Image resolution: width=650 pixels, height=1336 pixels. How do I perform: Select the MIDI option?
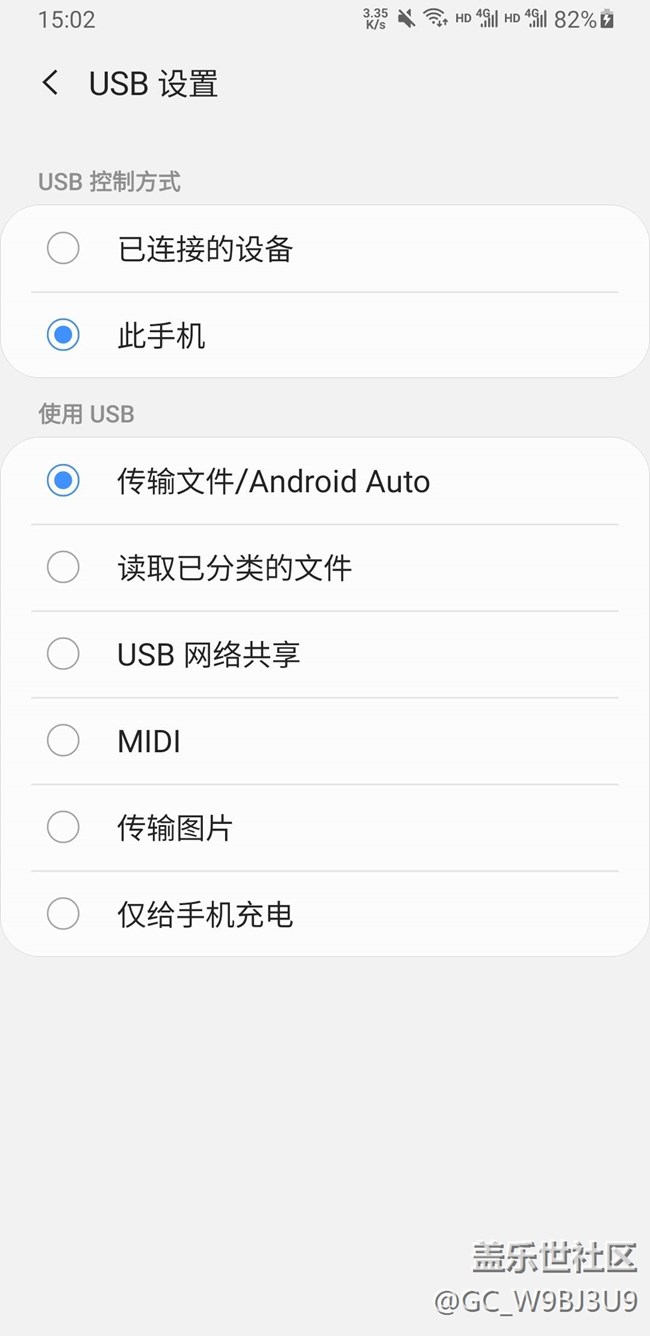[63, 741]
